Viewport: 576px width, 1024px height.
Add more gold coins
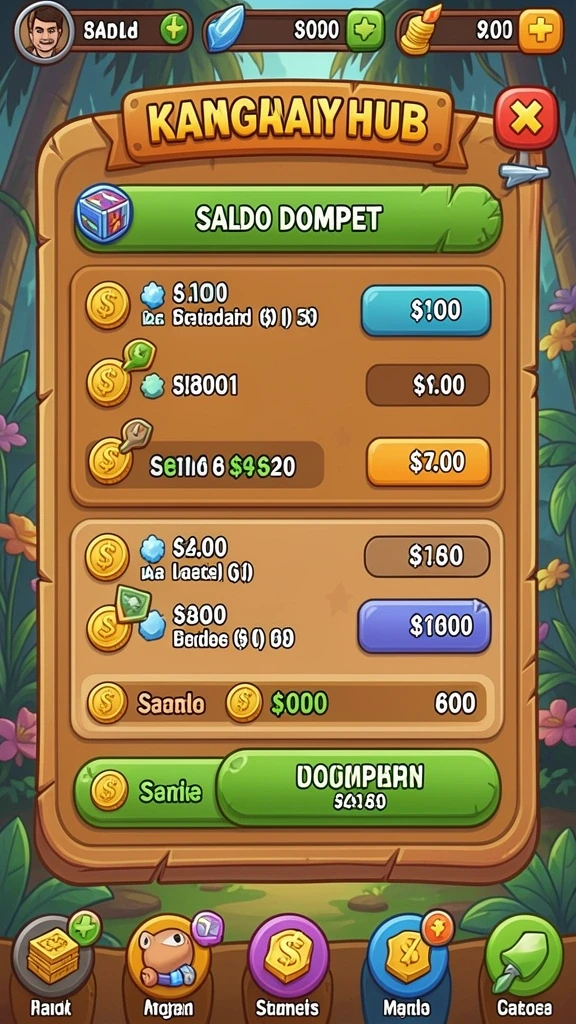pyautogui.click(x=539, y=30)
